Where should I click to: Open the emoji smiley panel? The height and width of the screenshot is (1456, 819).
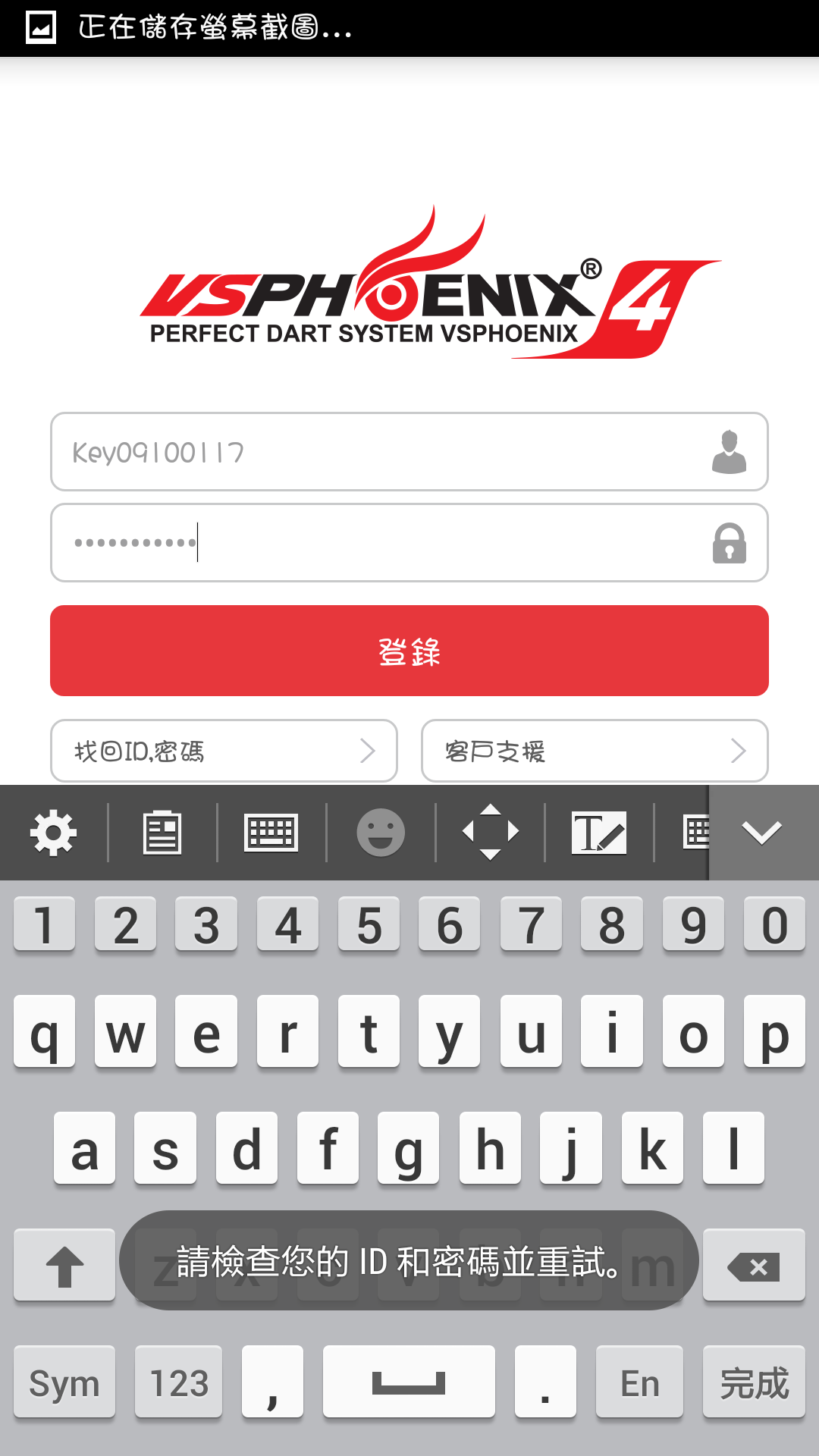tap(381, 833)
